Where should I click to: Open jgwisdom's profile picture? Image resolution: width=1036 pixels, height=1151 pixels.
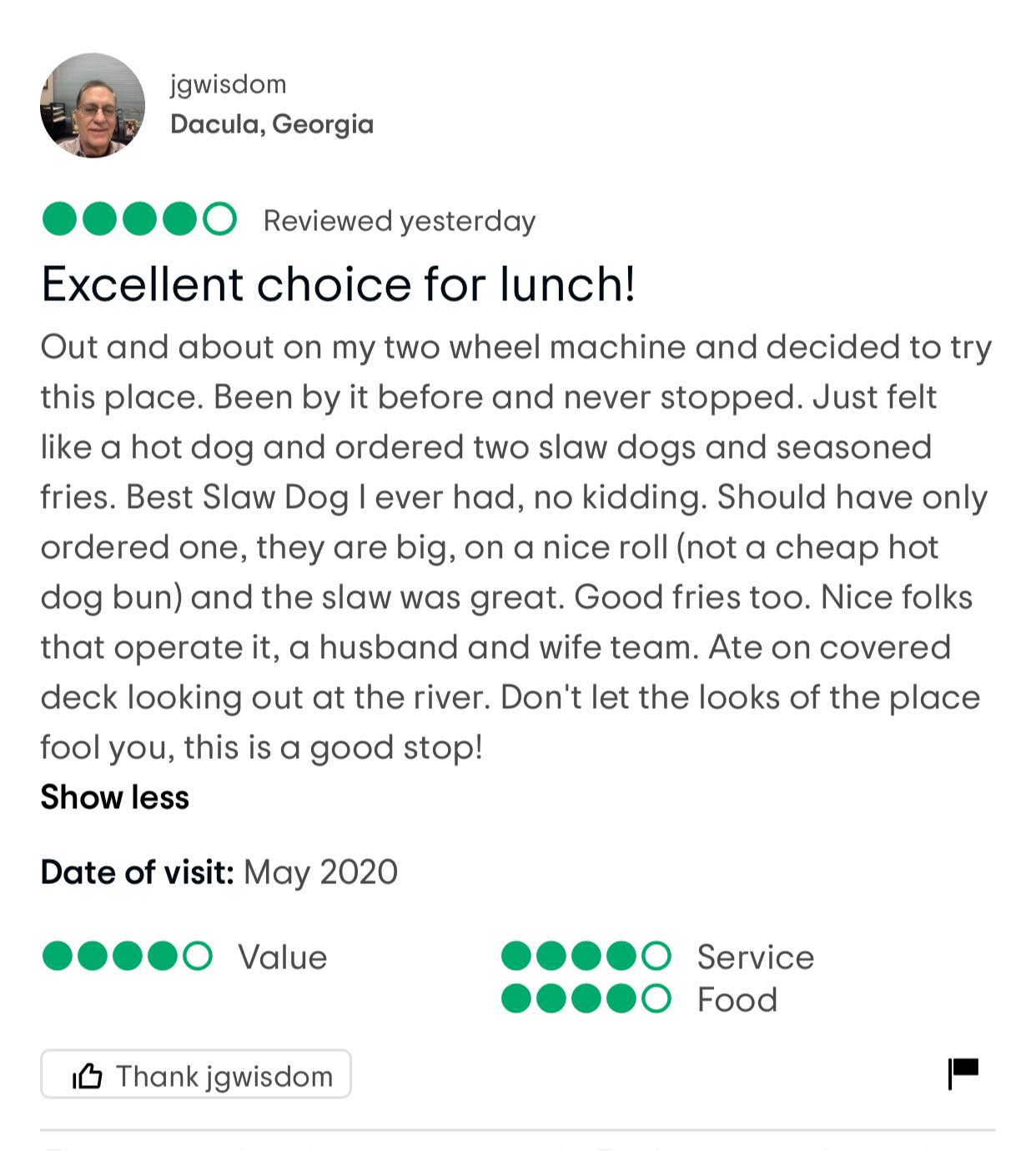pyautogui.click(x=93, y=106)
